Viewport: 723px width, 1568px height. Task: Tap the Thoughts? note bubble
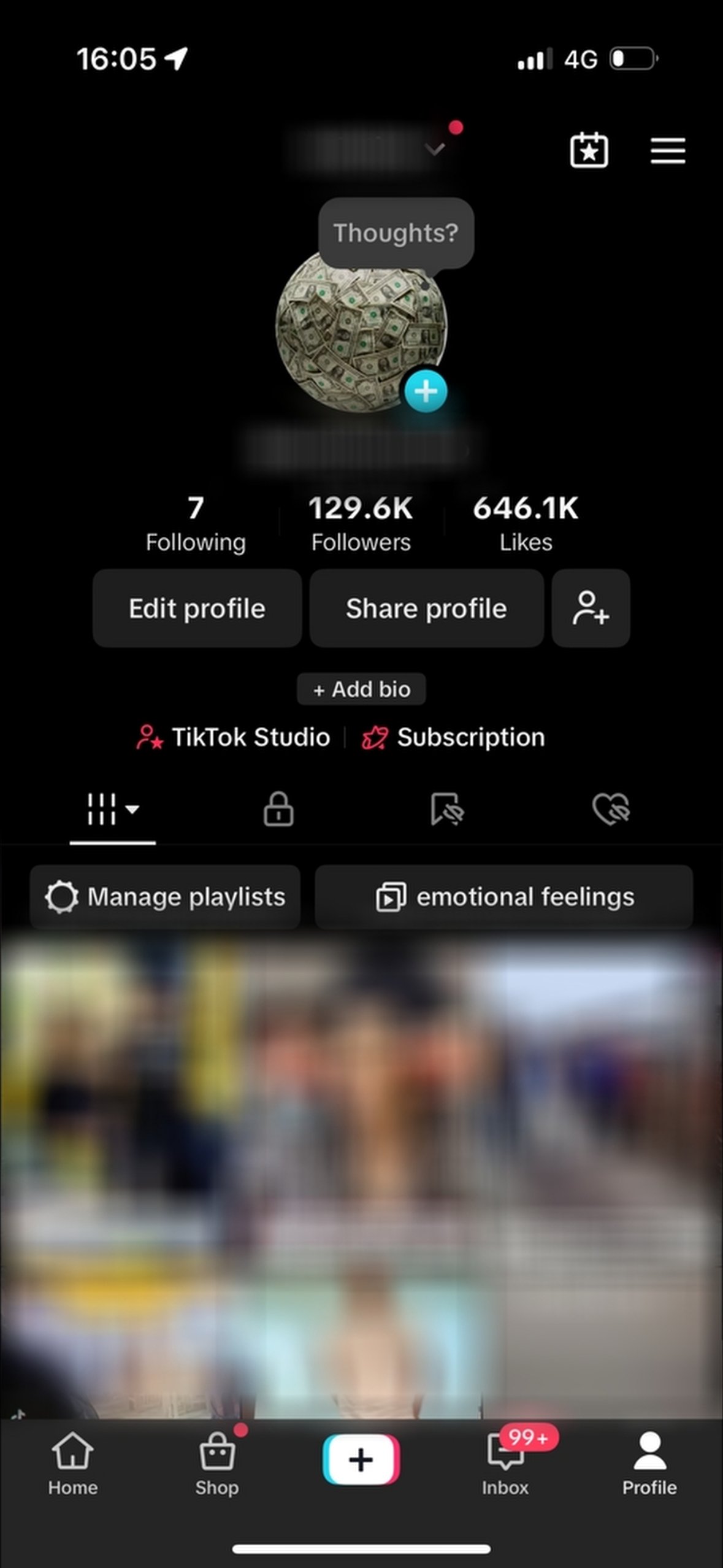click(x=396, y=233)
